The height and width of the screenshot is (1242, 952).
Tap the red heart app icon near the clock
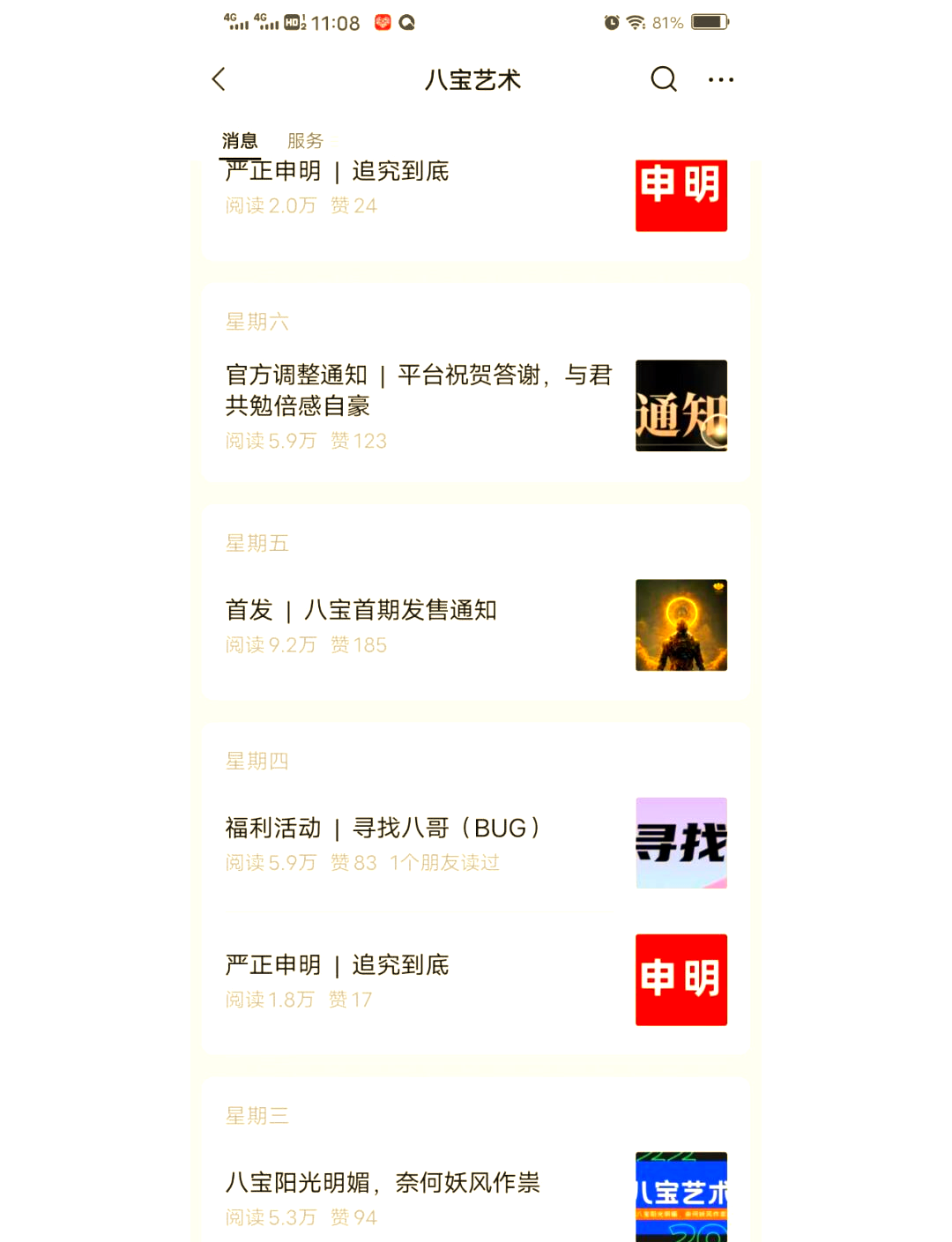pos(382,22)
